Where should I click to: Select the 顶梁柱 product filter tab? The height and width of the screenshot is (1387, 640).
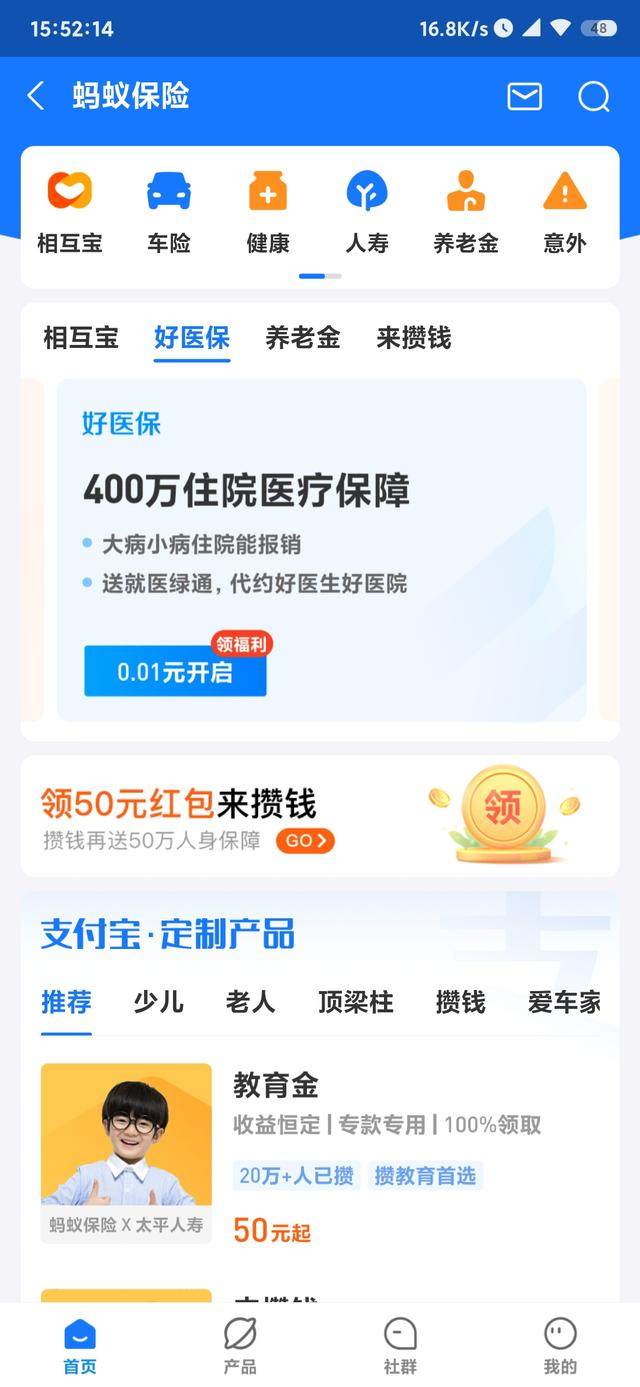(x=355, y=1002)
